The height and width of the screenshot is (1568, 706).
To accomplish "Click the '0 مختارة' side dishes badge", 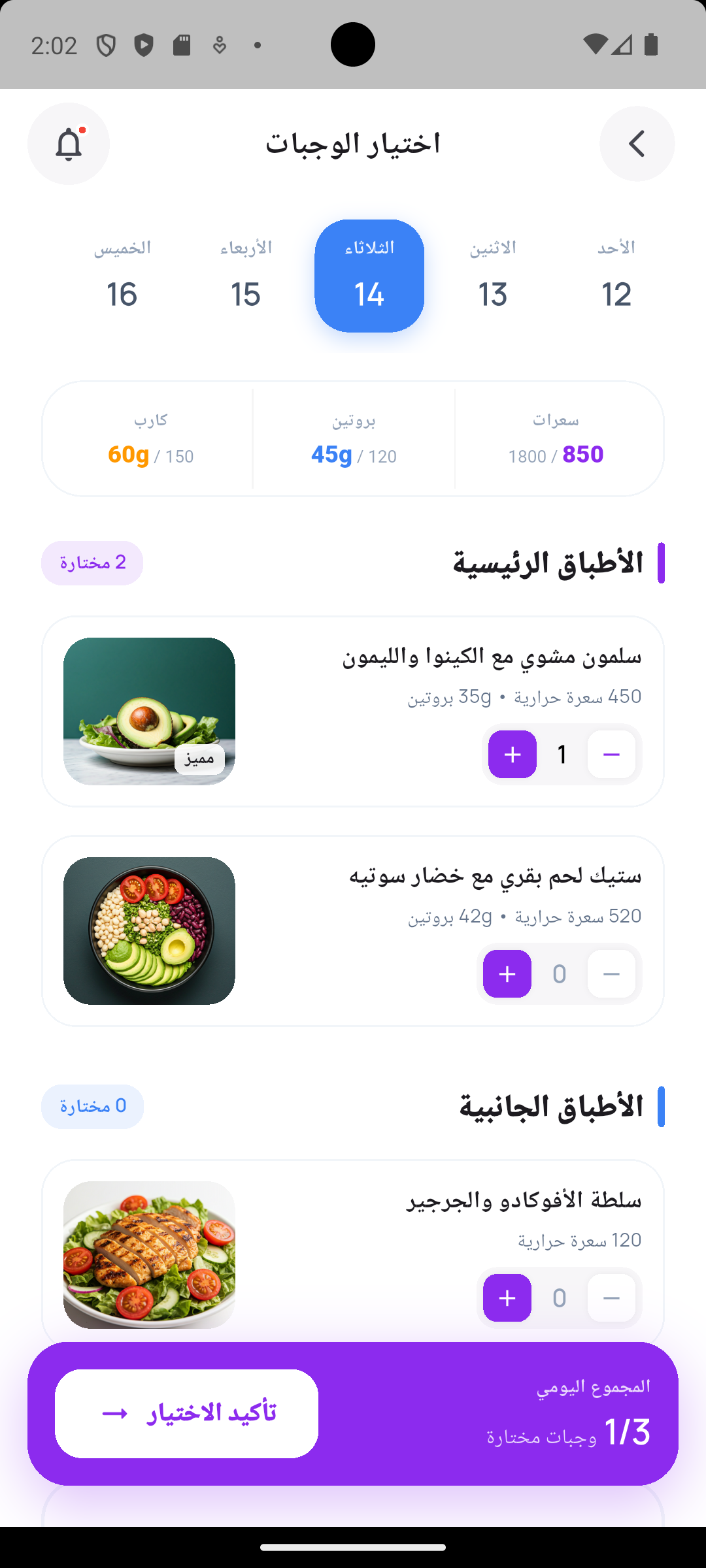I will [x=92, y=1105].
